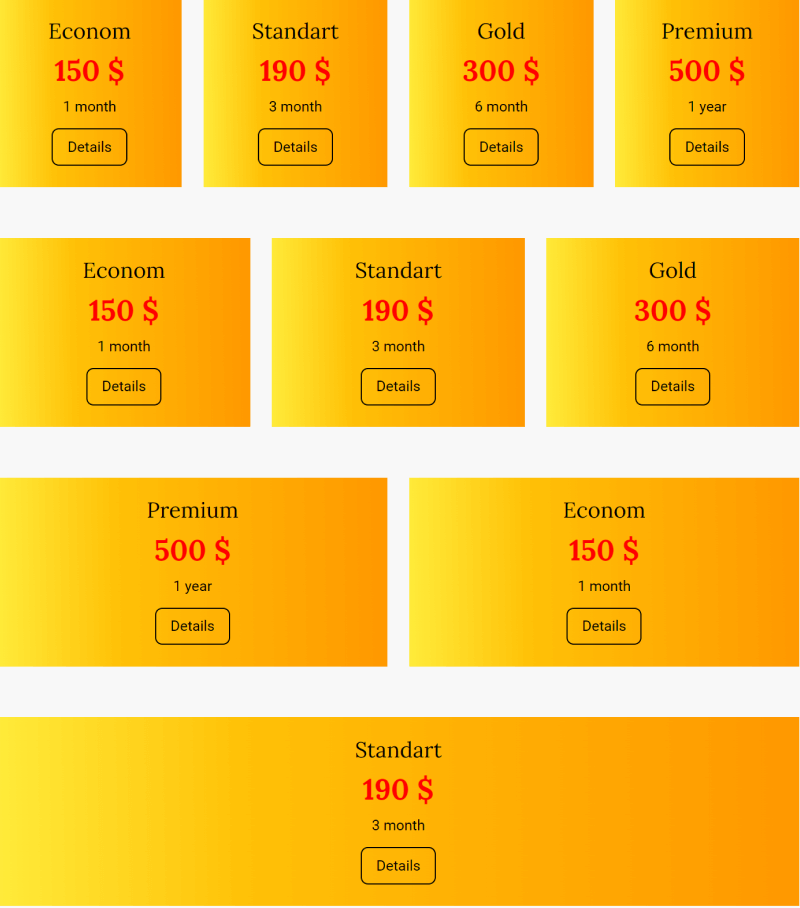The height and width of the screenshot is (908, 800).
Task: View Details of Premium in the four-plan row
Action: click(x=707, y=147)
